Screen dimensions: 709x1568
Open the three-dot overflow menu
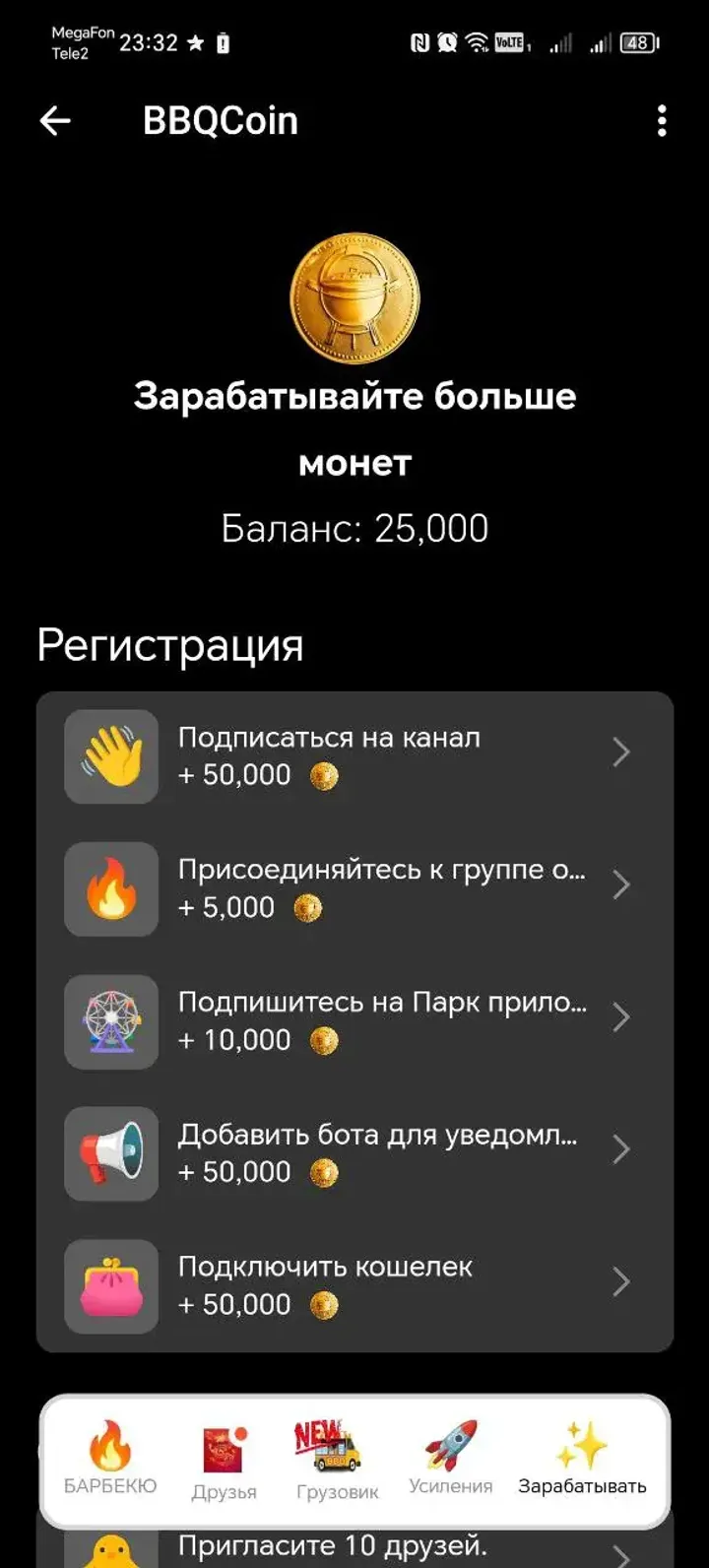pos(662,119)
